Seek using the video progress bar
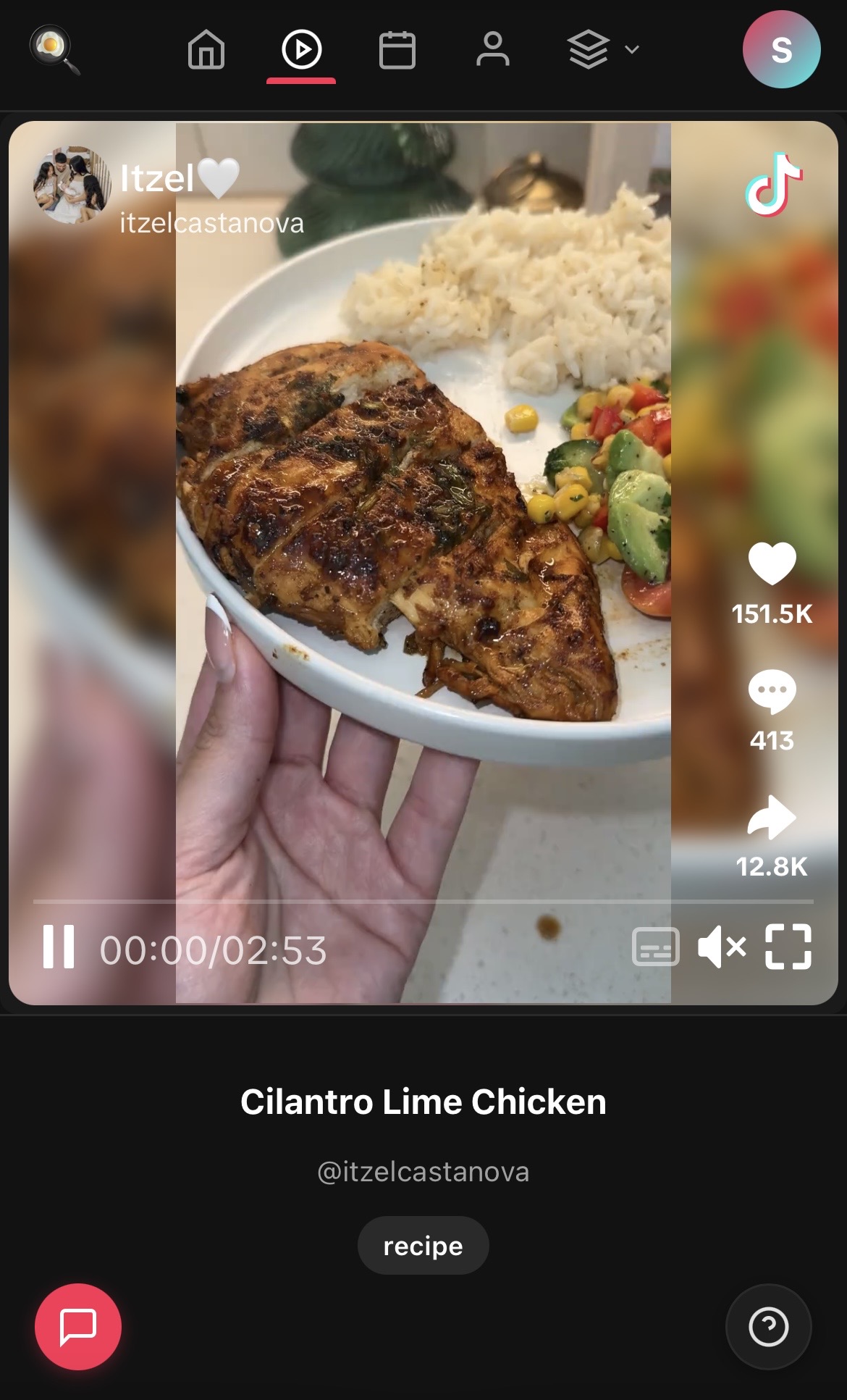Viewport: 847px width, 1400px height. pyautogui.click(x=423, y=902)
